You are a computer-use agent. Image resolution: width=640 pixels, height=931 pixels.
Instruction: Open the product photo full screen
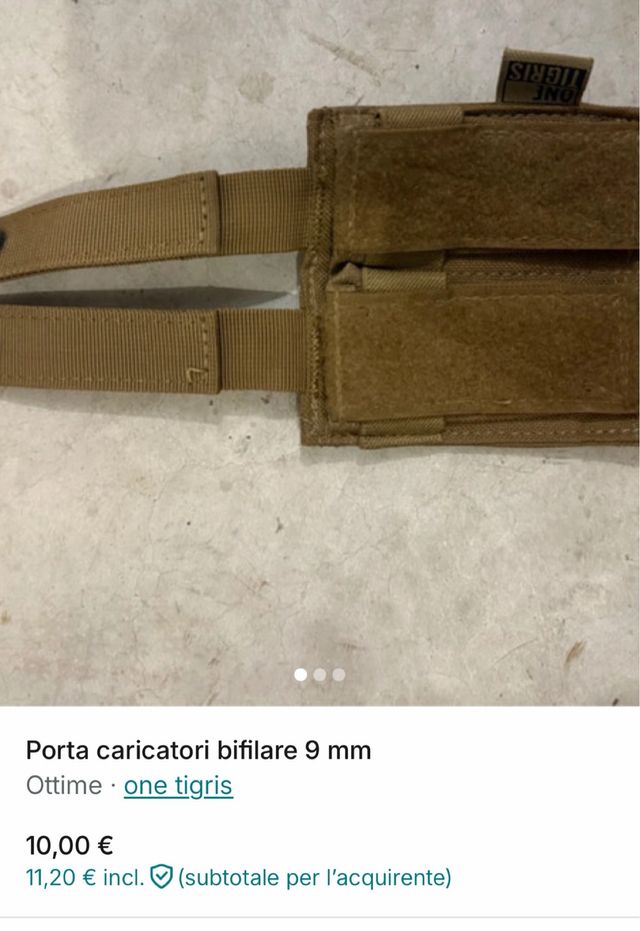[320, 350]
